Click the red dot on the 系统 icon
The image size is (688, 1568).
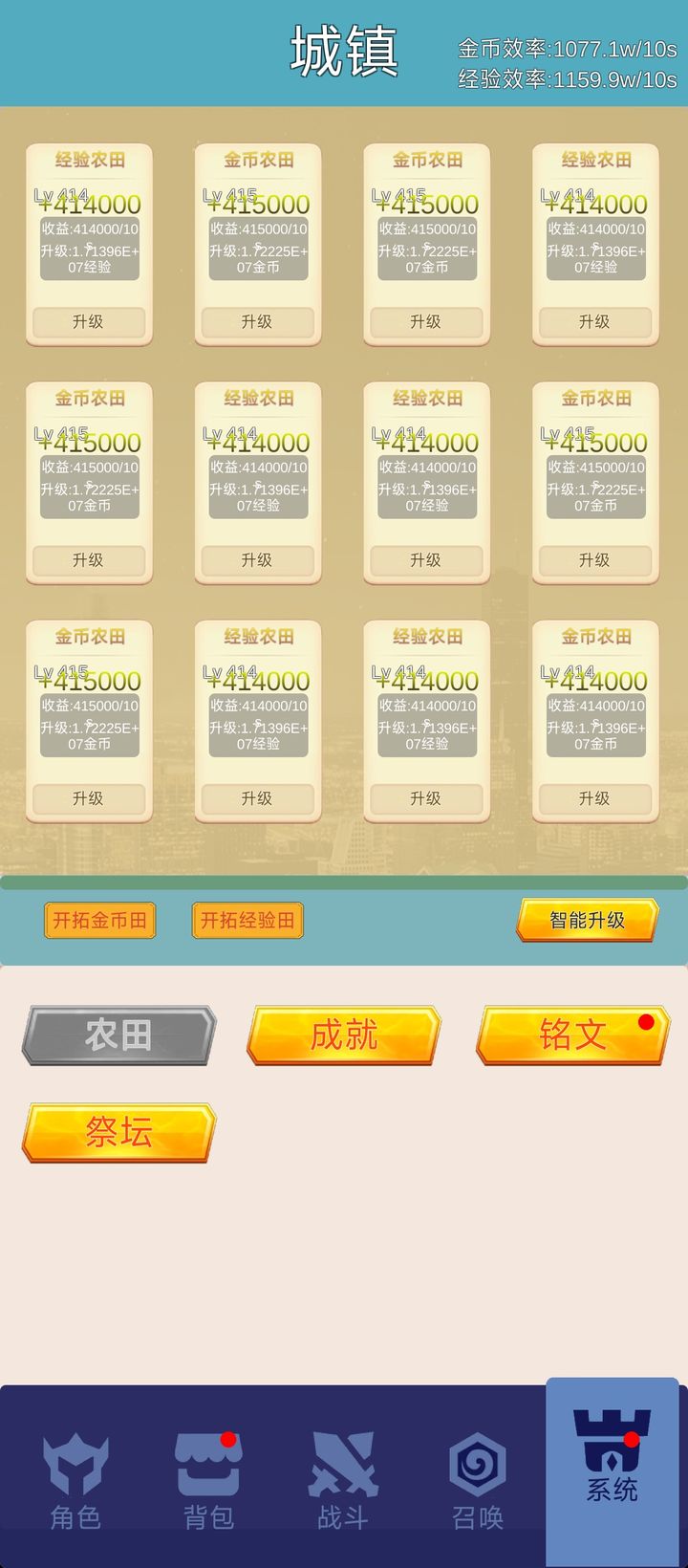tap(632, 1440)
